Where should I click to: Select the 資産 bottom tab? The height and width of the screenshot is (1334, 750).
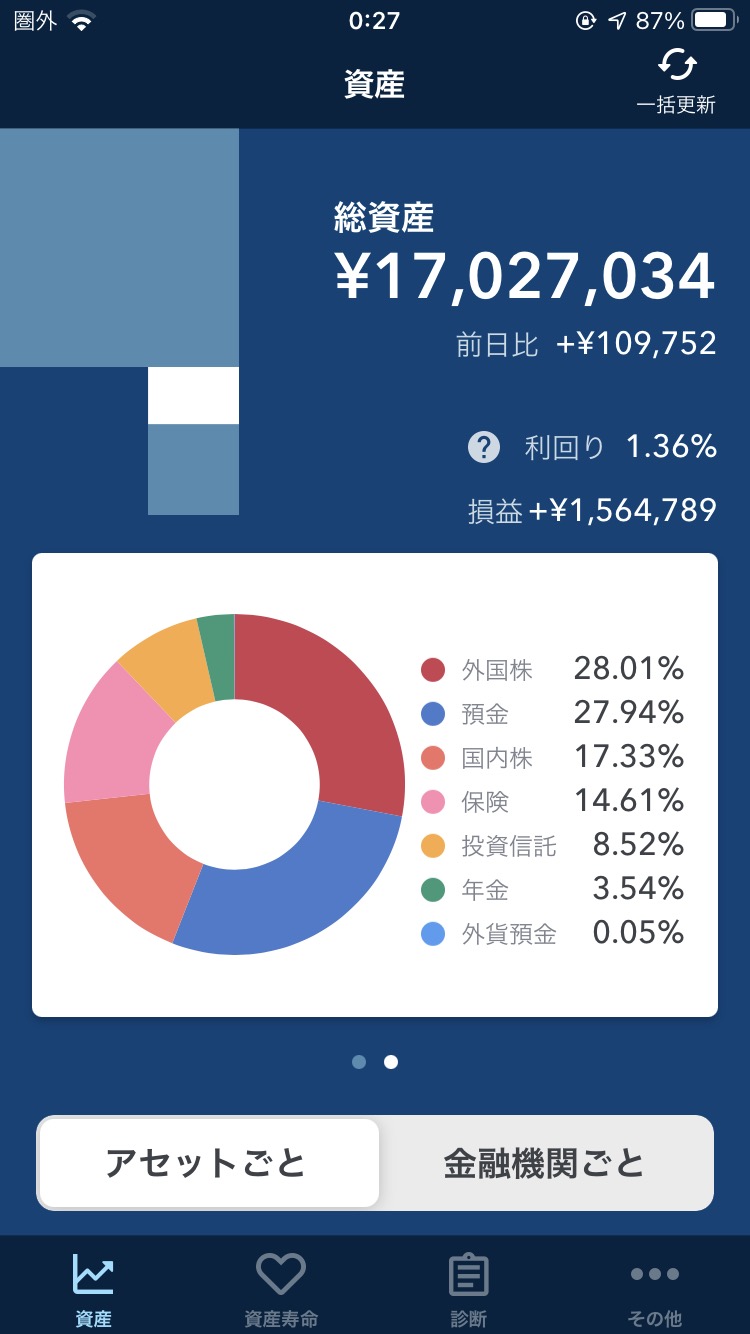93,1290
